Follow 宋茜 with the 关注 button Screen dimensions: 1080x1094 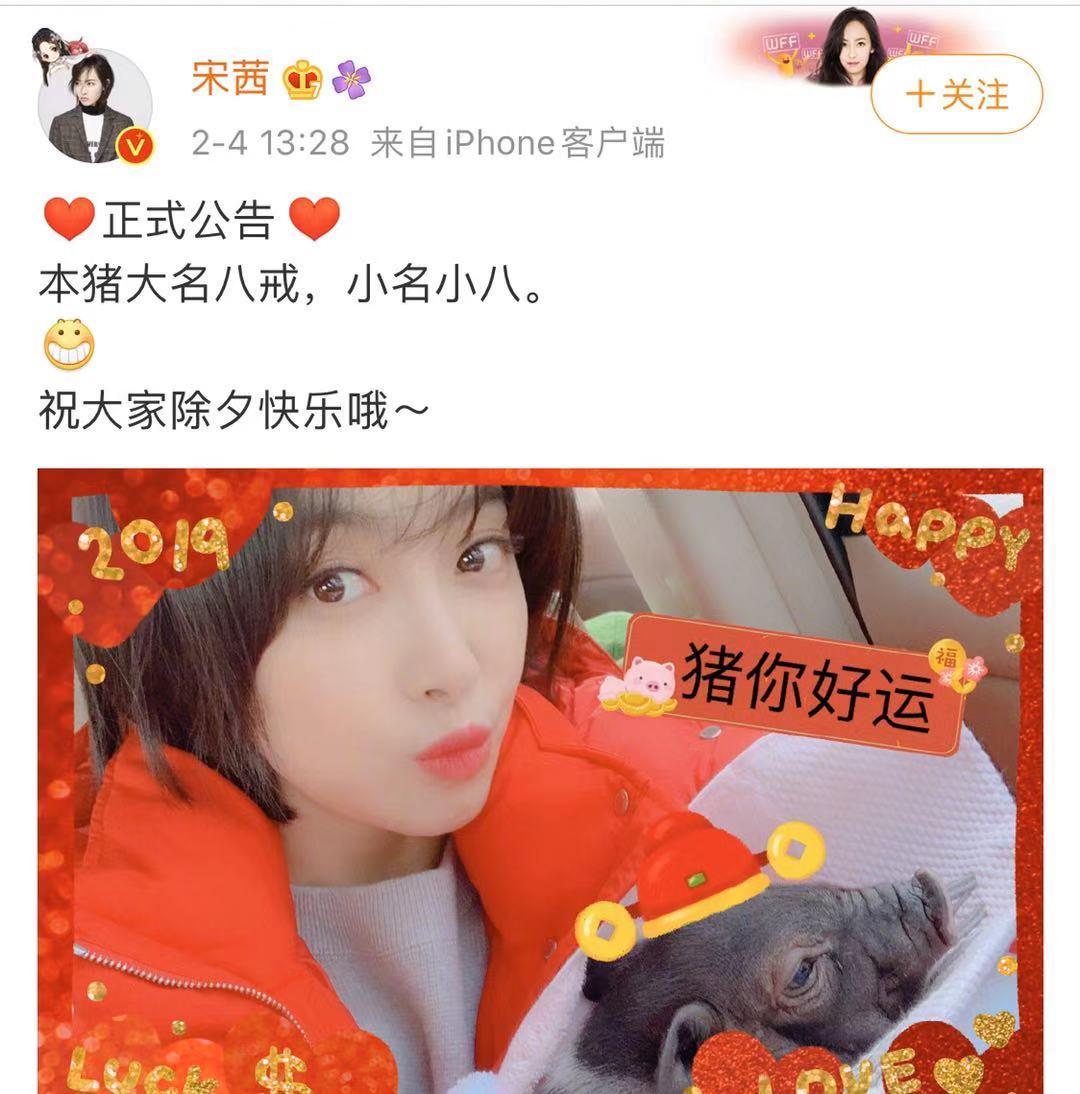(956, 96)
